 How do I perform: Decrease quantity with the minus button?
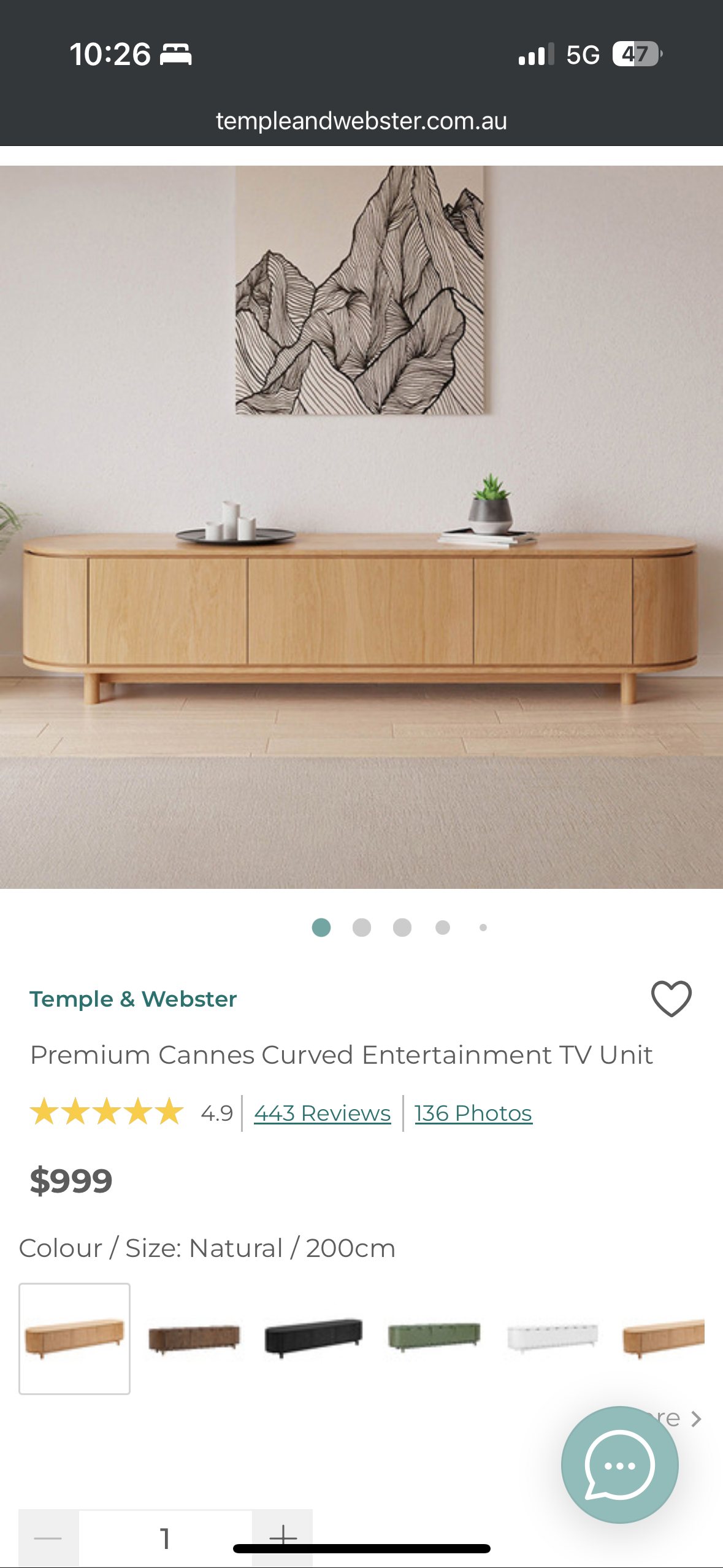(48, 1537)
